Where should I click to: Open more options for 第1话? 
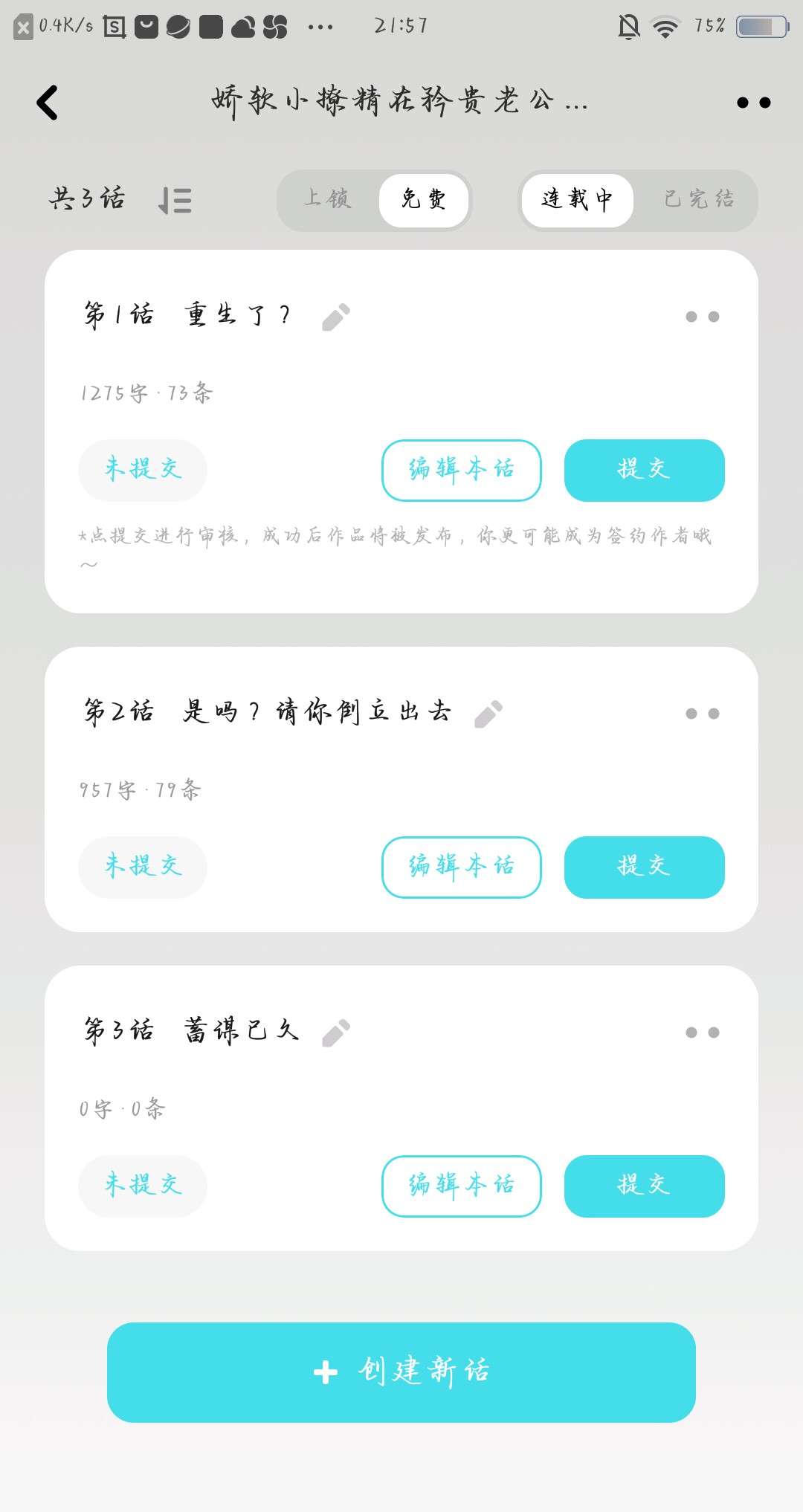tap(702, 317)
